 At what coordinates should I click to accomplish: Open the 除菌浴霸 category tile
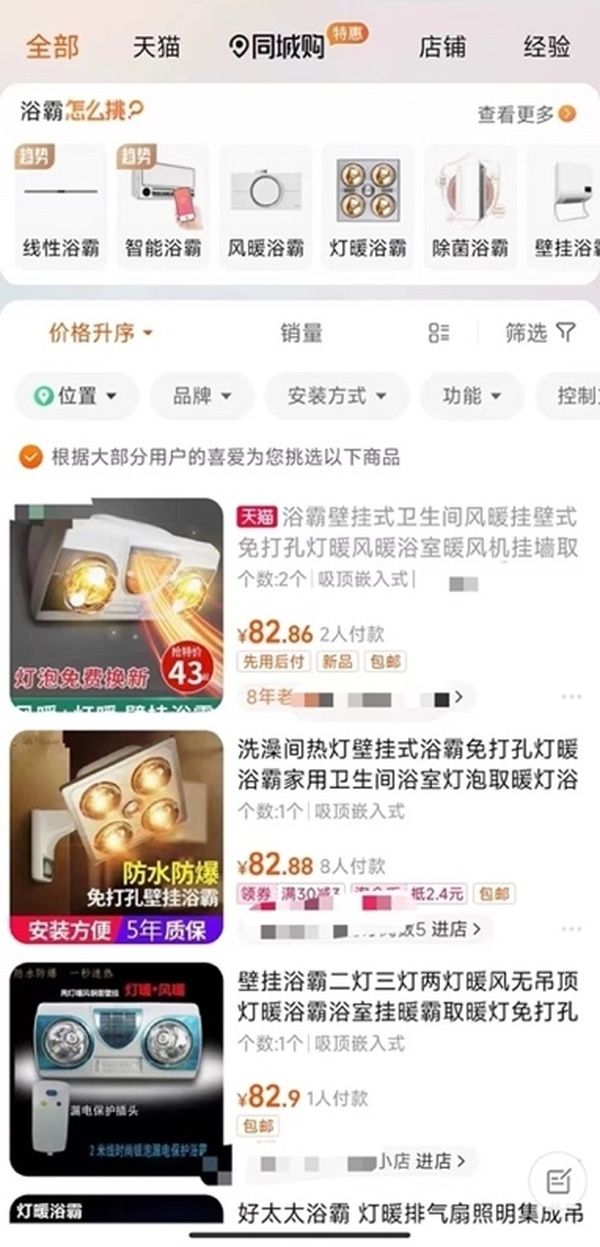(470, 206)
